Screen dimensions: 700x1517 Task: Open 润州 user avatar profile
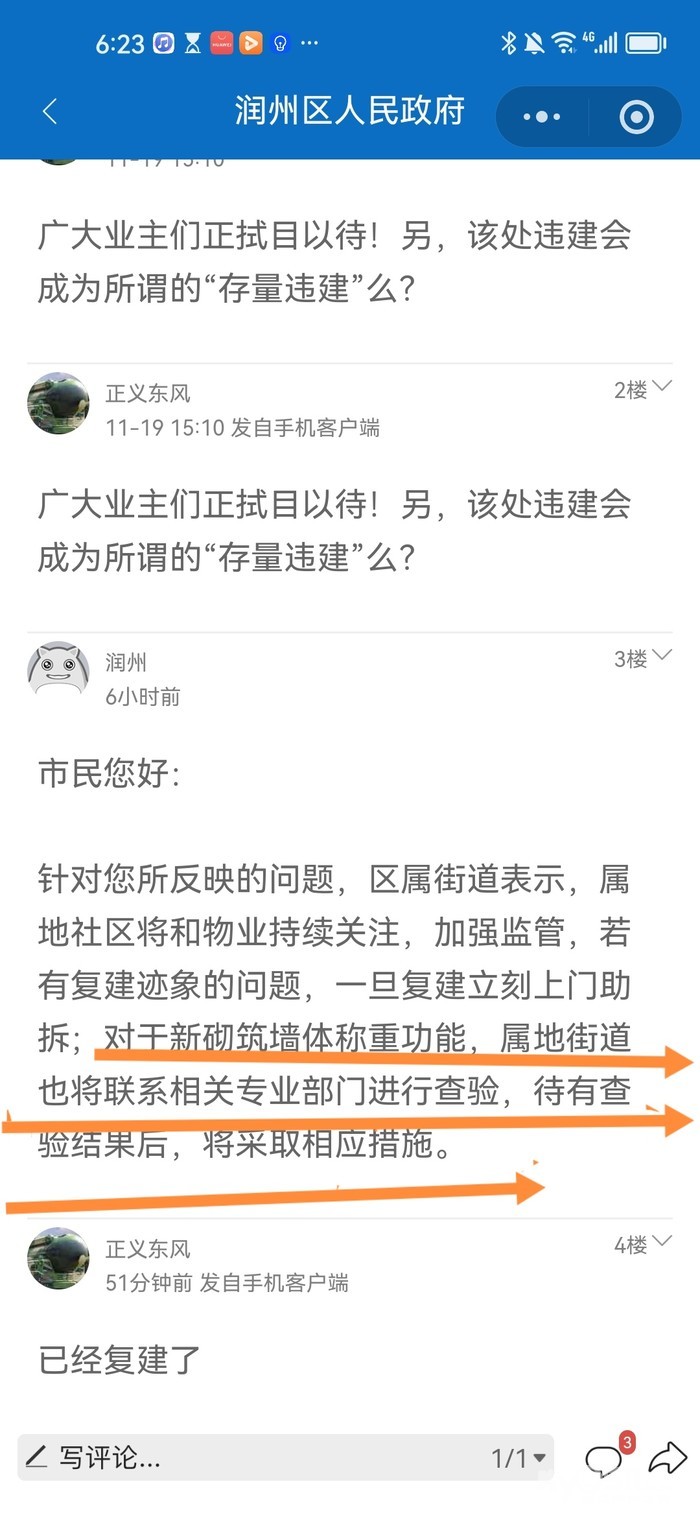pyautogui.click(x=58, y=670)
